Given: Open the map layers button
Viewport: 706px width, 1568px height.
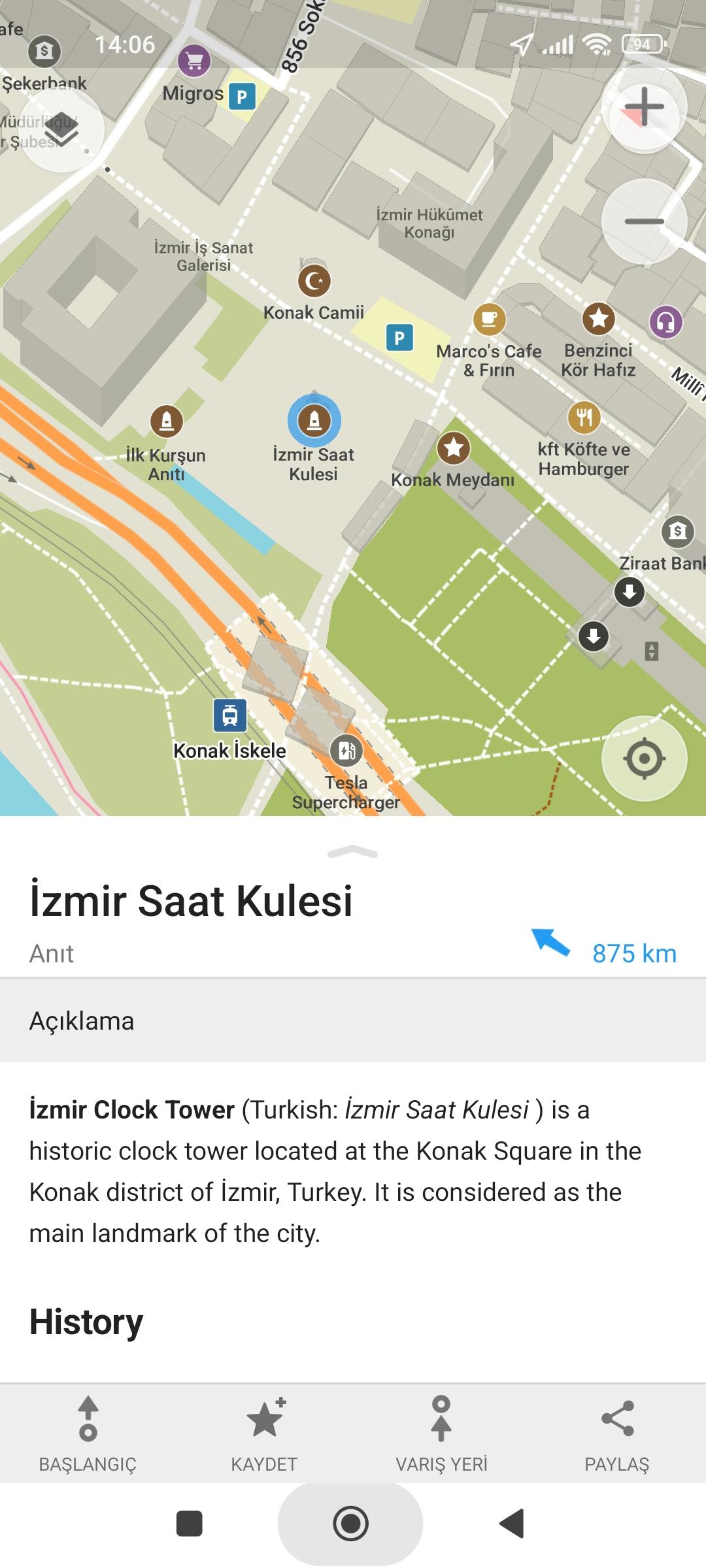Looking at the screenshot, I should tap(61, 130).
